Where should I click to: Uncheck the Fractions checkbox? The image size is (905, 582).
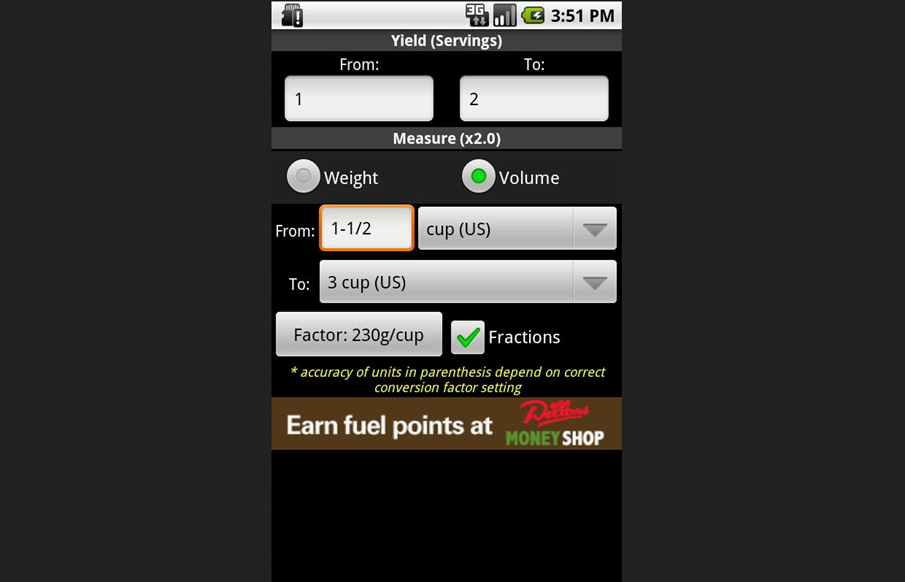pyautogui.click(x=467, y=337)
